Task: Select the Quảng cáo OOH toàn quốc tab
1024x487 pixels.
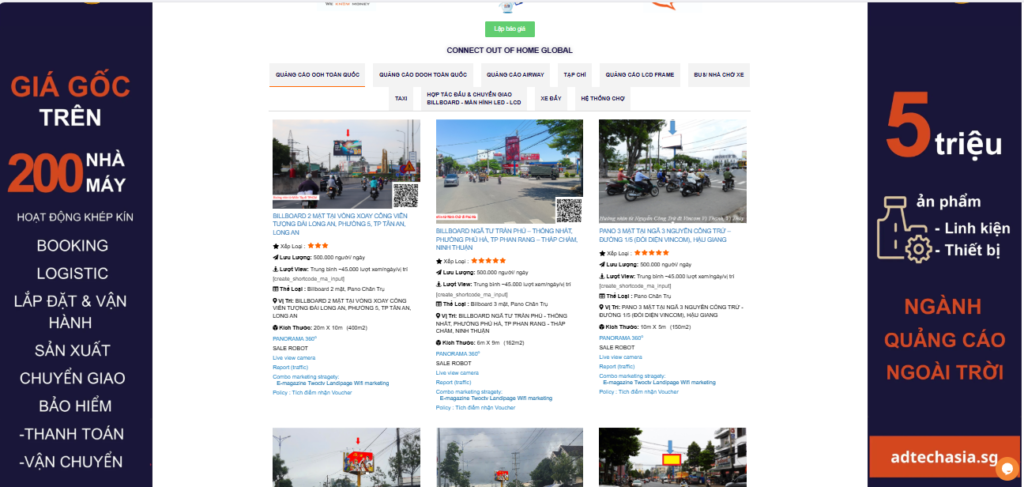Action: click(316, 75)
